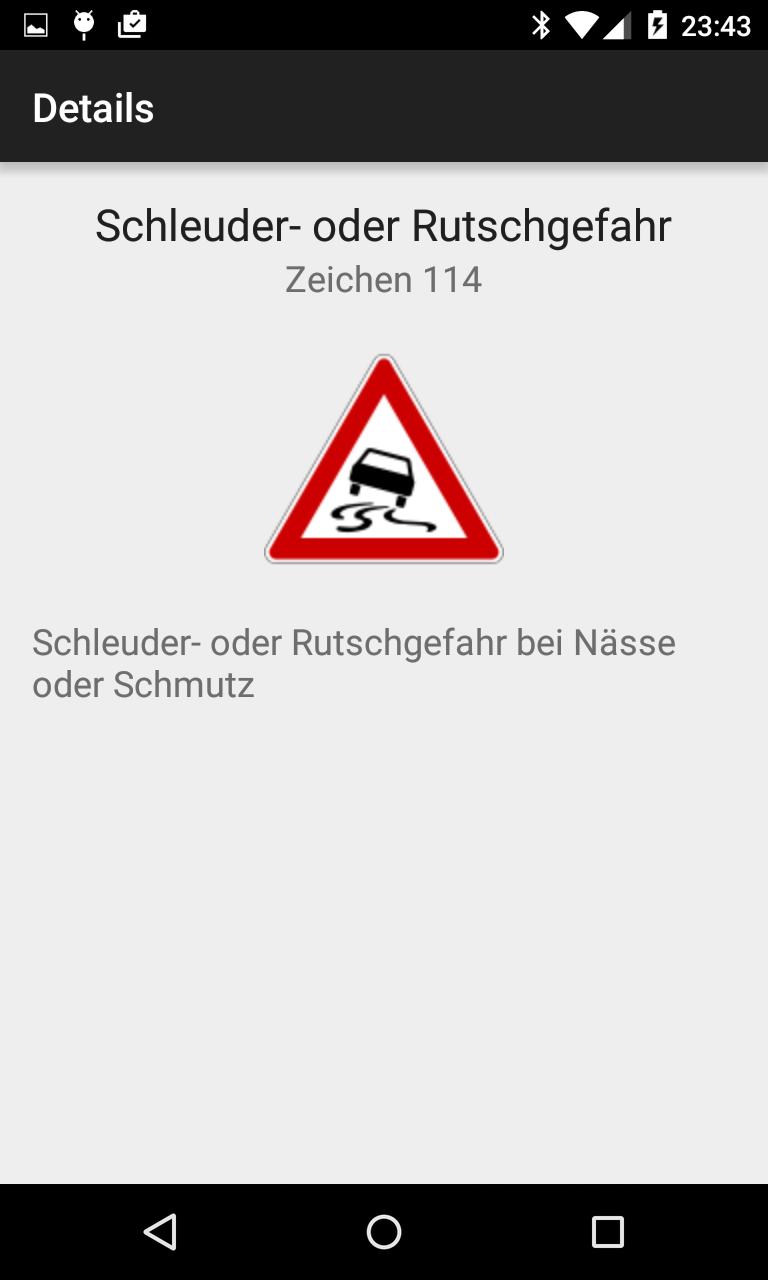
Task: Open the Recents navigation square
Action: [x=607, y=1232]
